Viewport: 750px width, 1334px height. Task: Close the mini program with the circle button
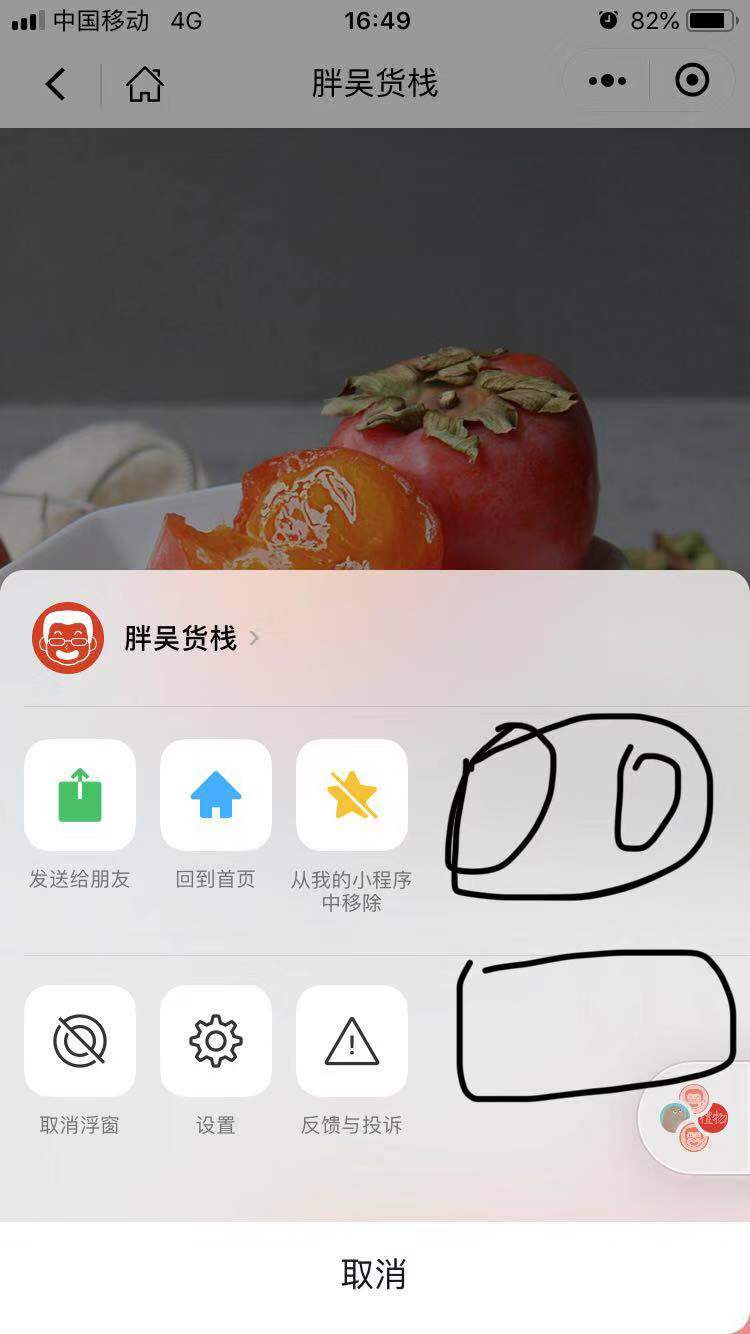pyautogui.click(x=692, y=81)
